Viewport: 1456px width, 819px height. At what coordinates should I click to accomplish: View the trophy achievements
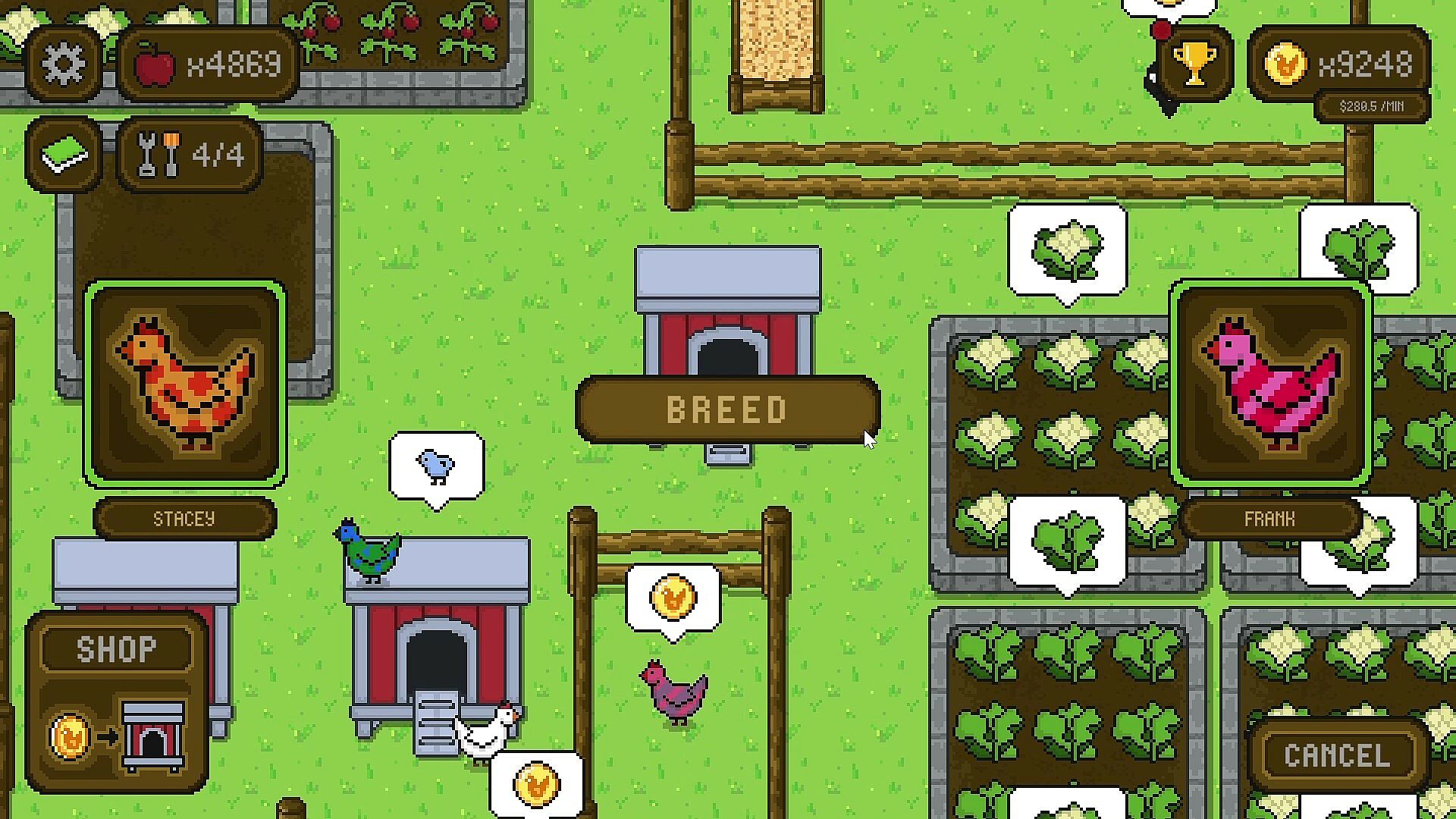[1194, 64]
